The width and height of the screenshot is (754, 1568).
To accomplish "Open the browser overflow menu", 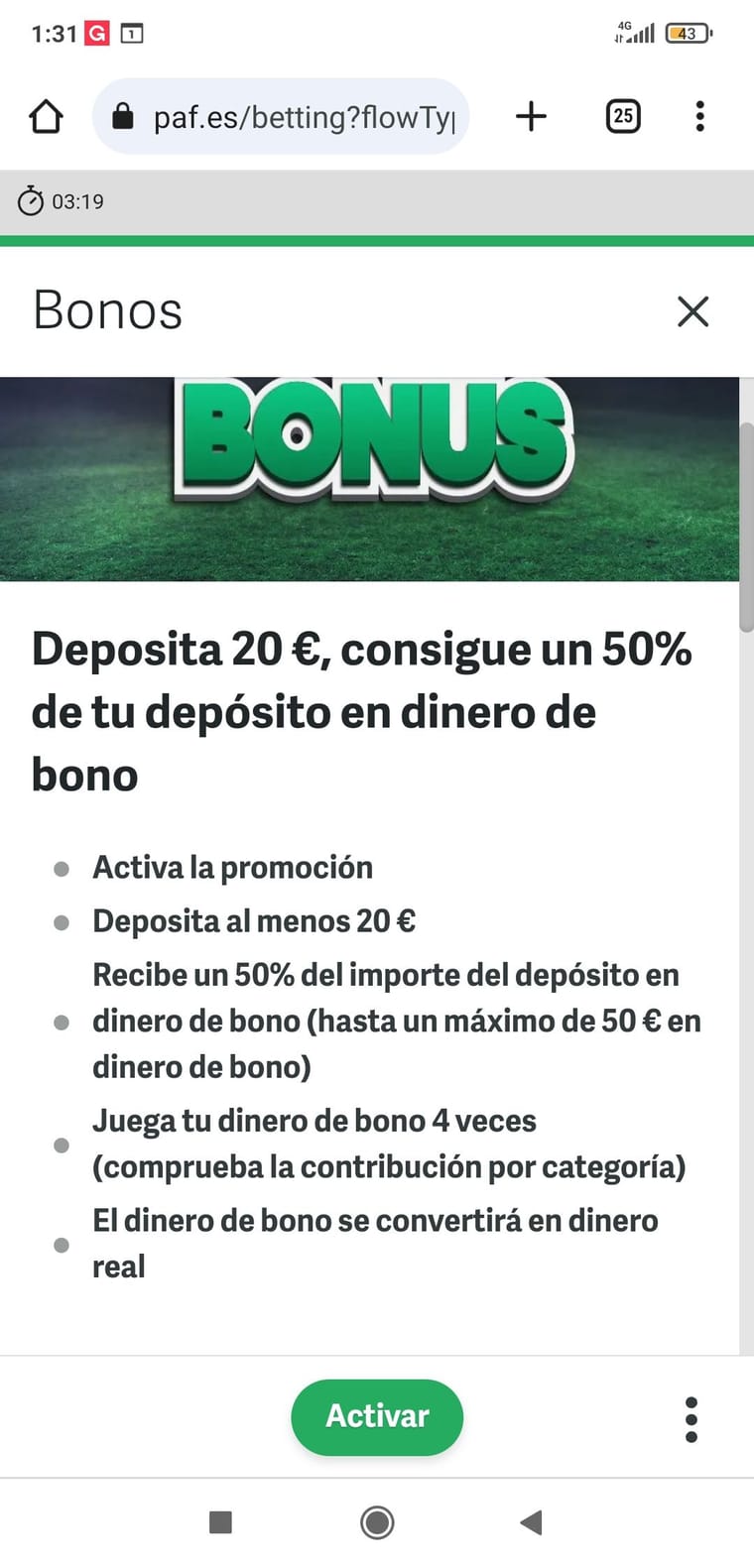I will (699, 117).
